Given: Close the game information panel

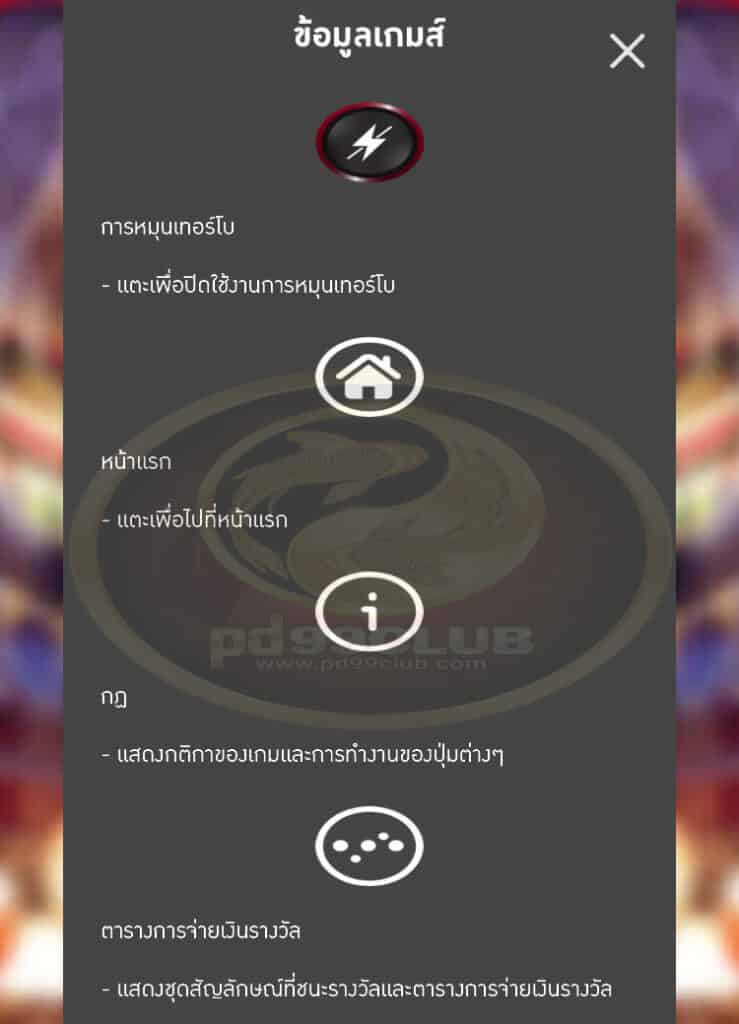Looking at the screenshot, I should [627, 50].
